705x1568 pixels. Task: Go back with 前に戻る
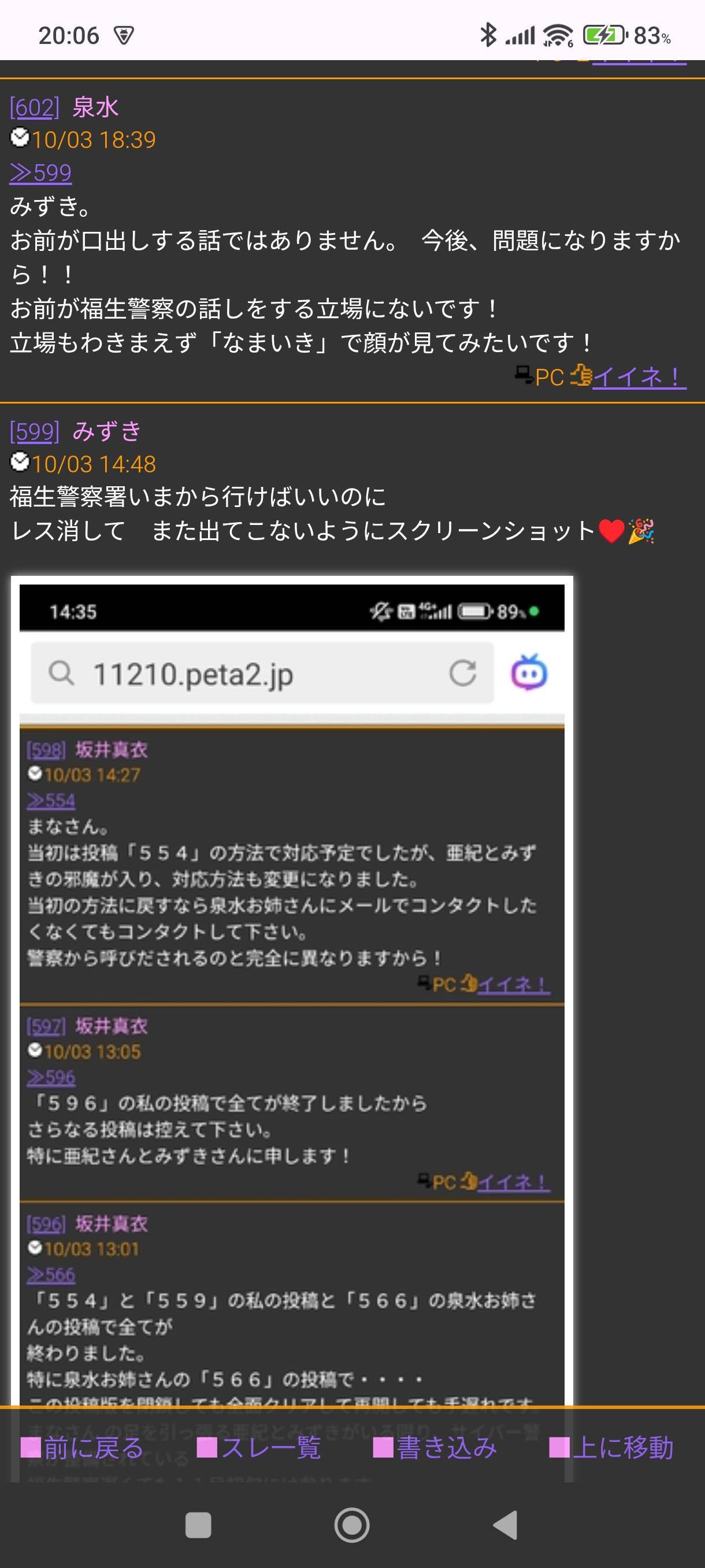coord(83,1448)
